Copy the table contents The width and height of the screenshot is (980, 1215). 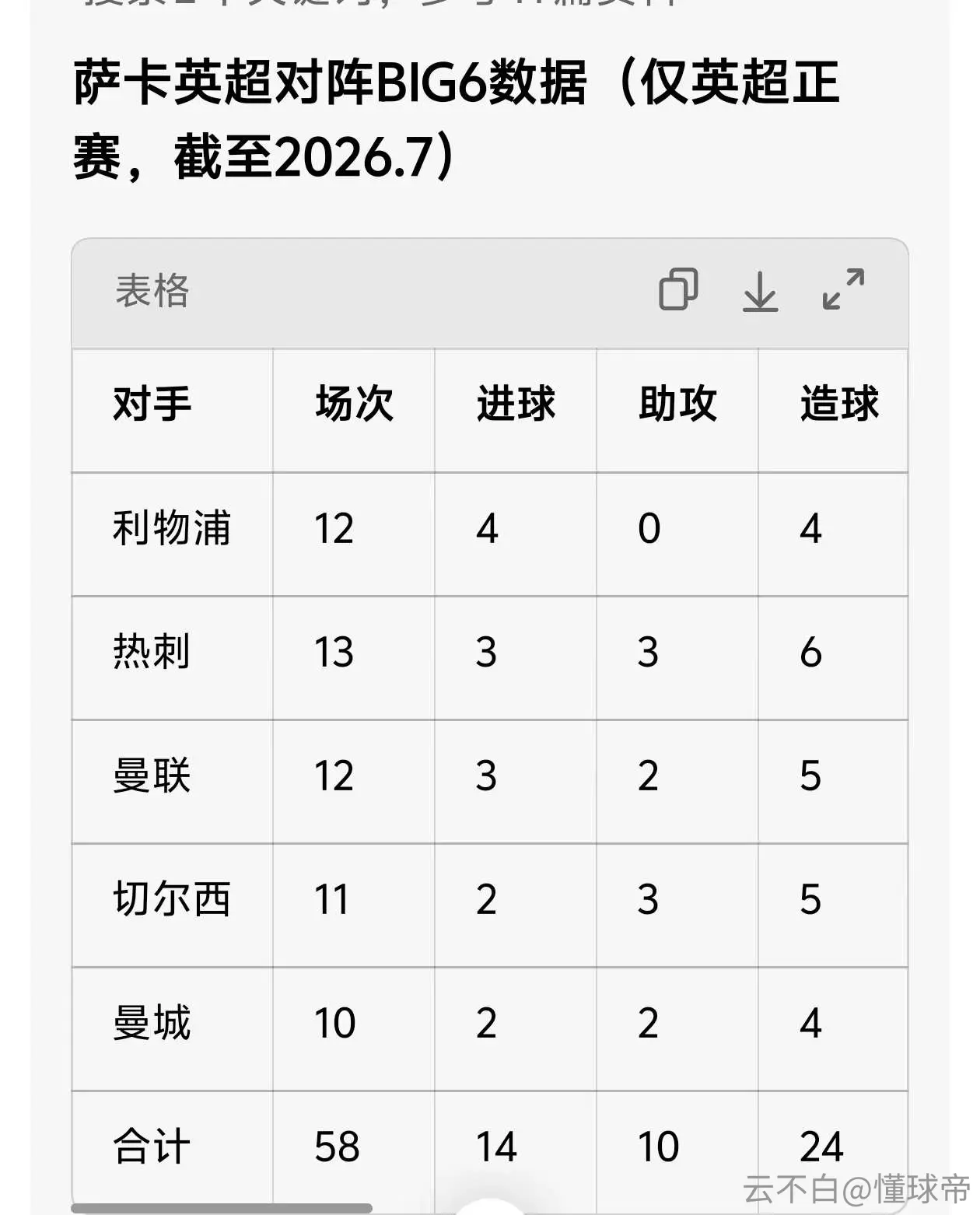click(x=678, y=290)
